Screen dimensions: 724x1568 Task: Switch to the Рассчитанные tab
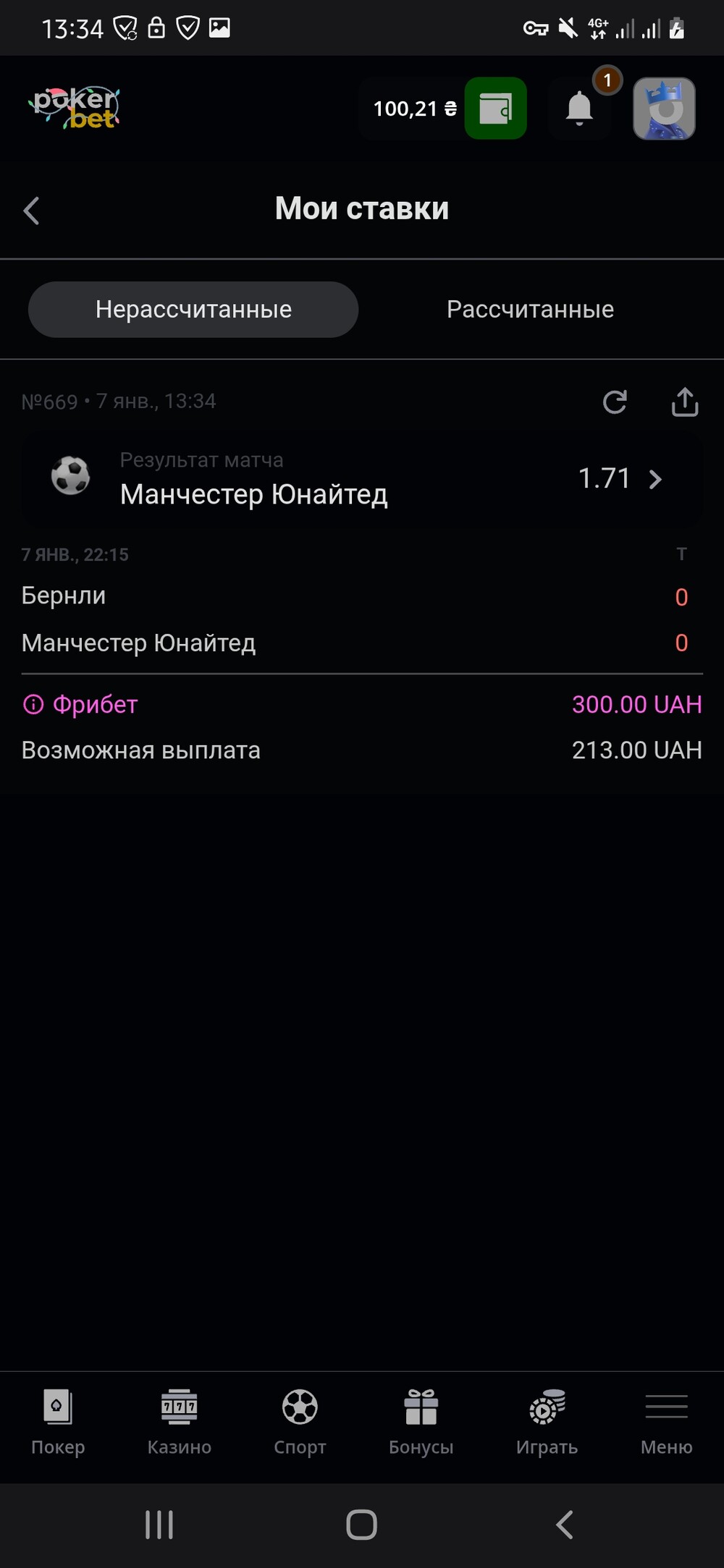click(530, 310)
